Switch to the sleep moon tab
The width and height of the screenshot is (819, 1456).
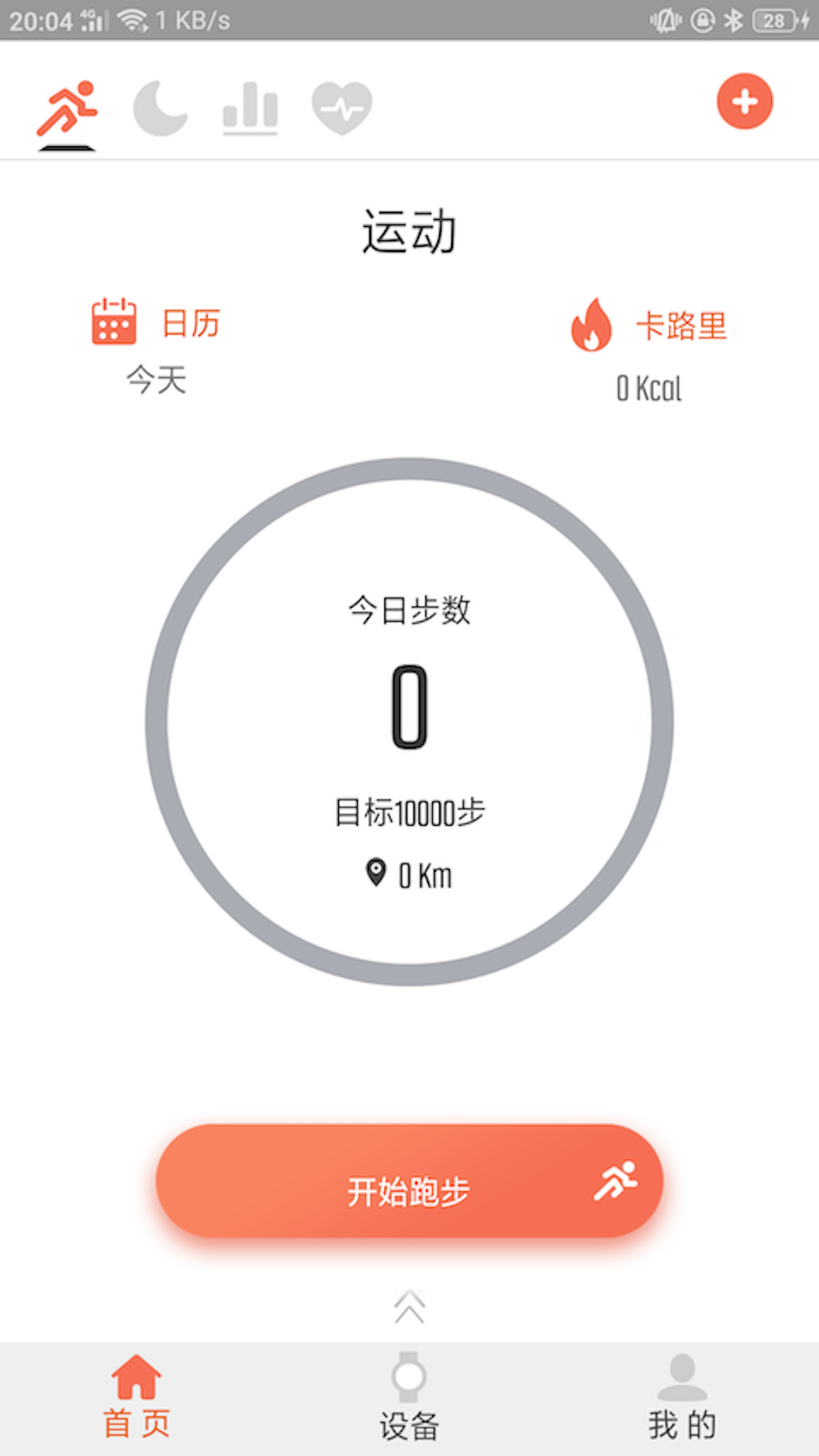(160, 108)
